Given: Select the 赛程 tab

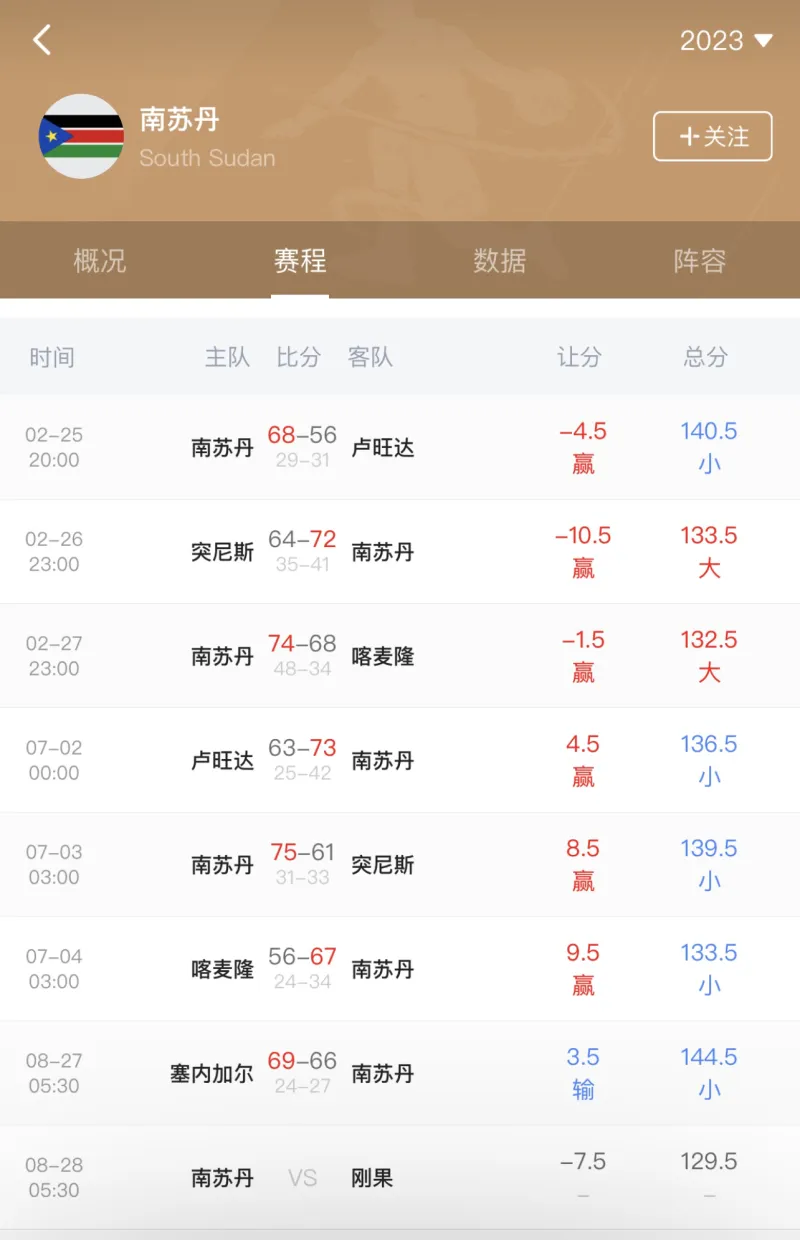Looking at the screenshot, I should (299, 262).
